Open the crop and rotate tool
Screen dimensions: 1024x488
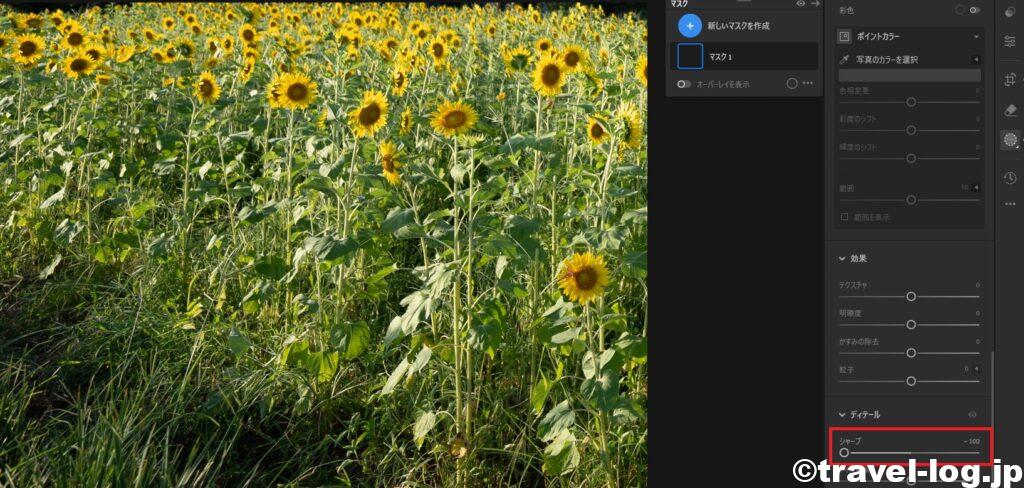point(1010,80)
